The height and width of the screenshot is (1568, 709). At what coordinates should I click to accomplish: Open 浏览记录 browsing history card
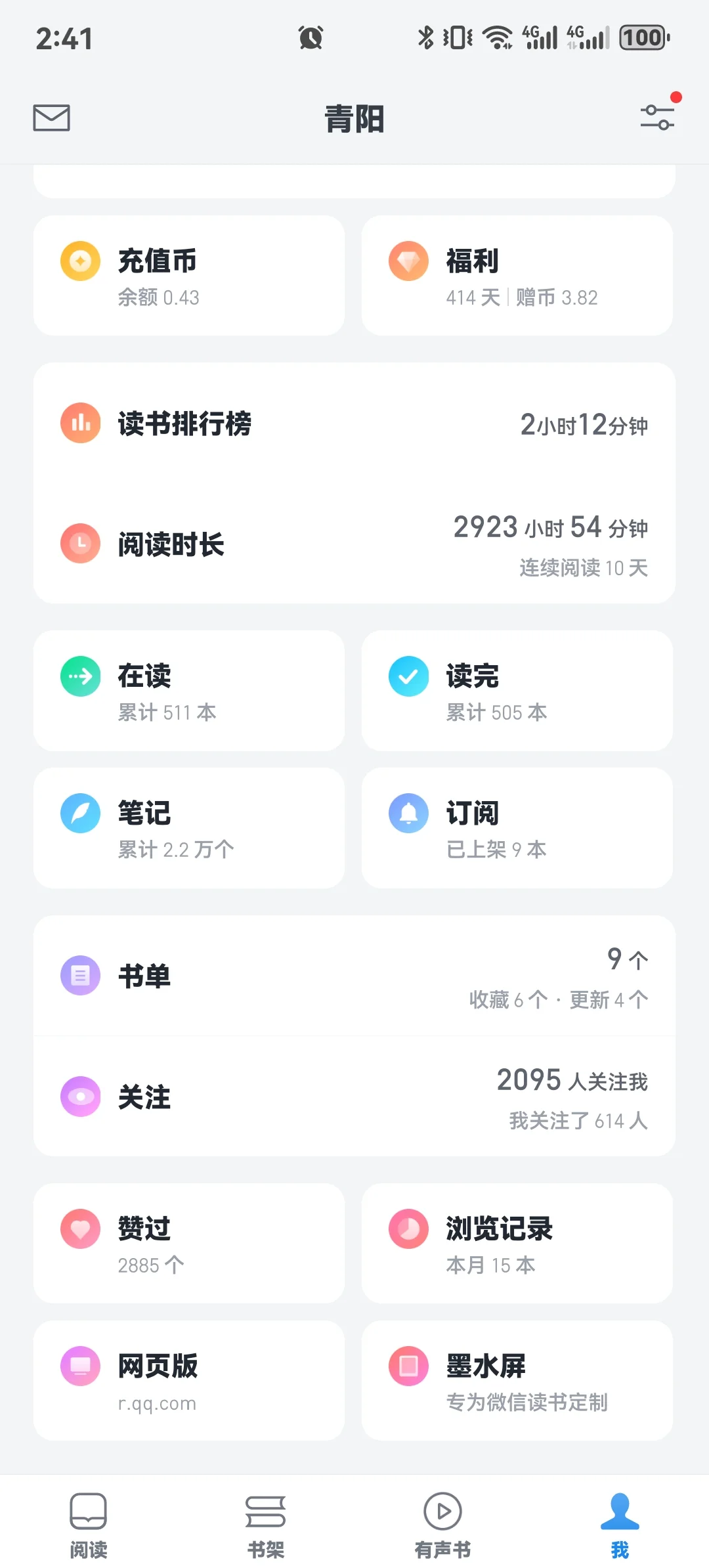coord(517,1244)
